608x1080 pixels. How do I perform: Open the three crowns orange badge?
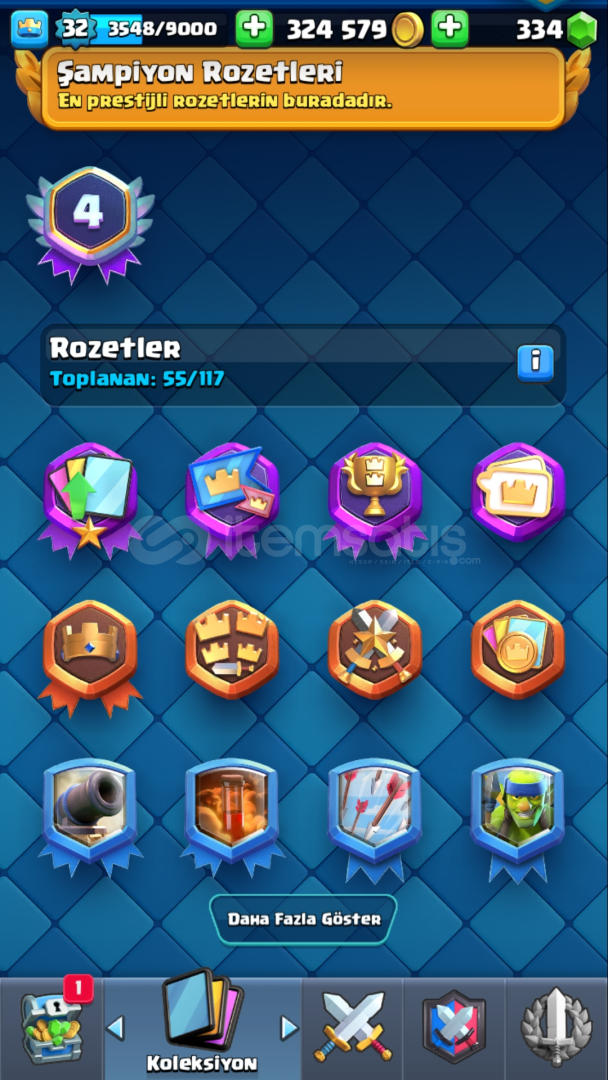[x=232, y=650]
